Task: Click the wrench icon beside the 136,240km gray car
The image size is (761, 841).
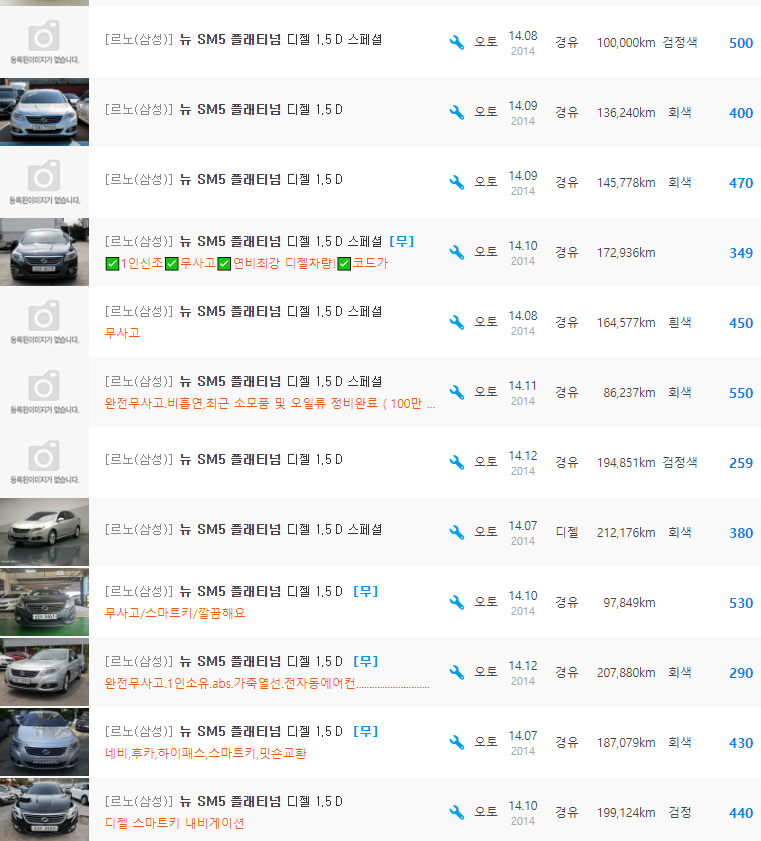Action: click(x=457, y=110)
